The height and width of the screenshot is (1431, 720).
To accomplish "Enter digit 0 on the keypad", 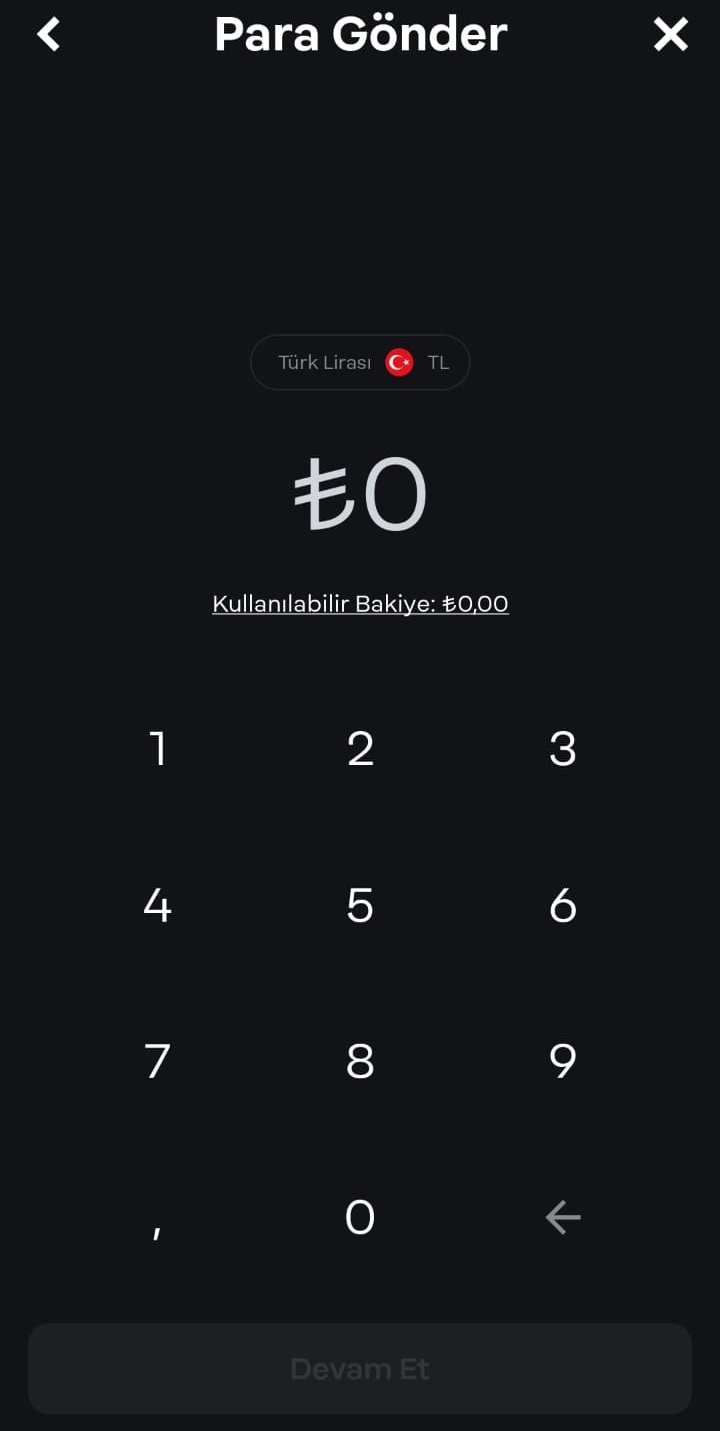I will point(360,1217).
